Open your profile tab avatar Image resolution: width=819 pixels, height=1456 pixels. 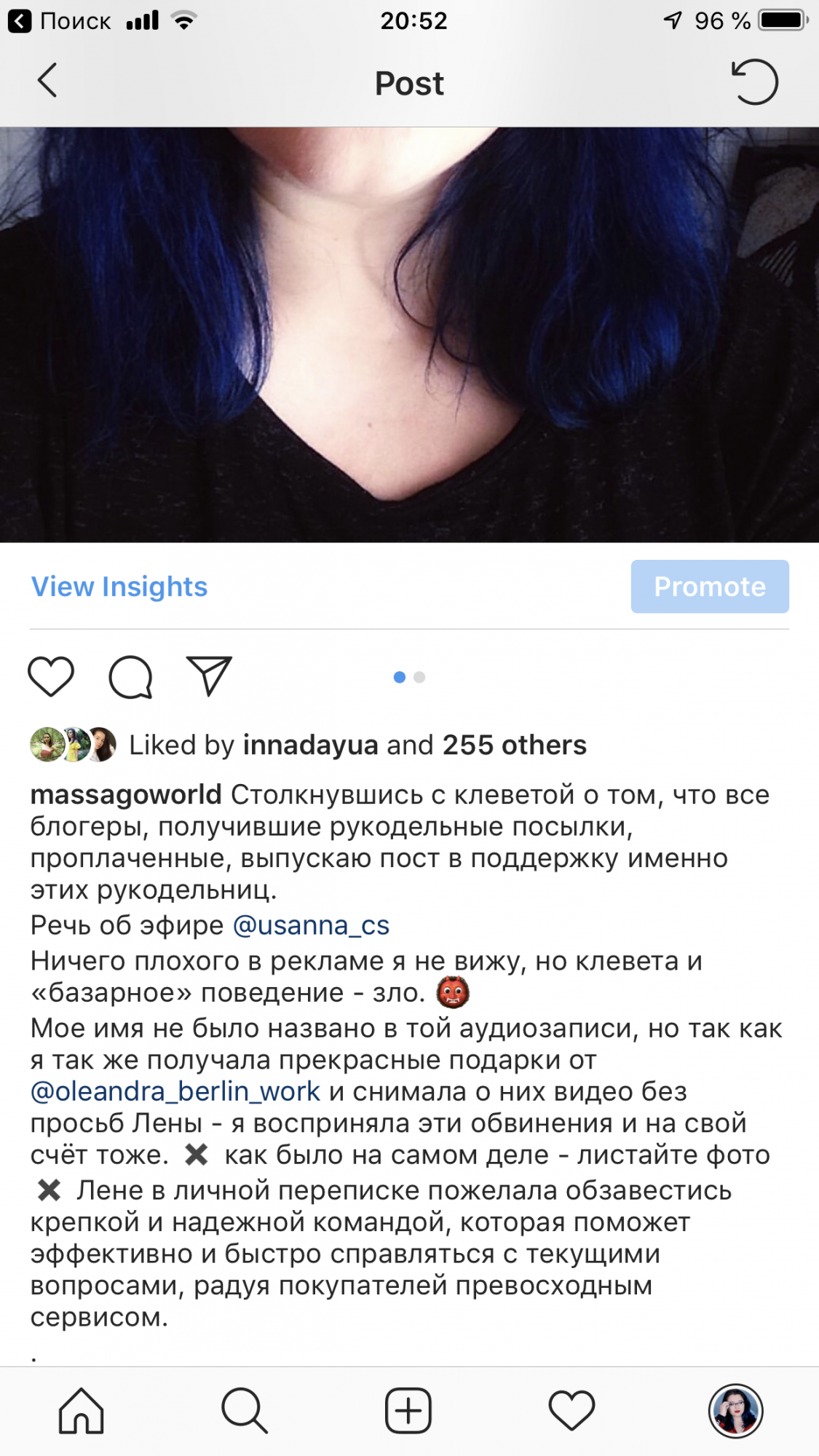pos(735,1411)
